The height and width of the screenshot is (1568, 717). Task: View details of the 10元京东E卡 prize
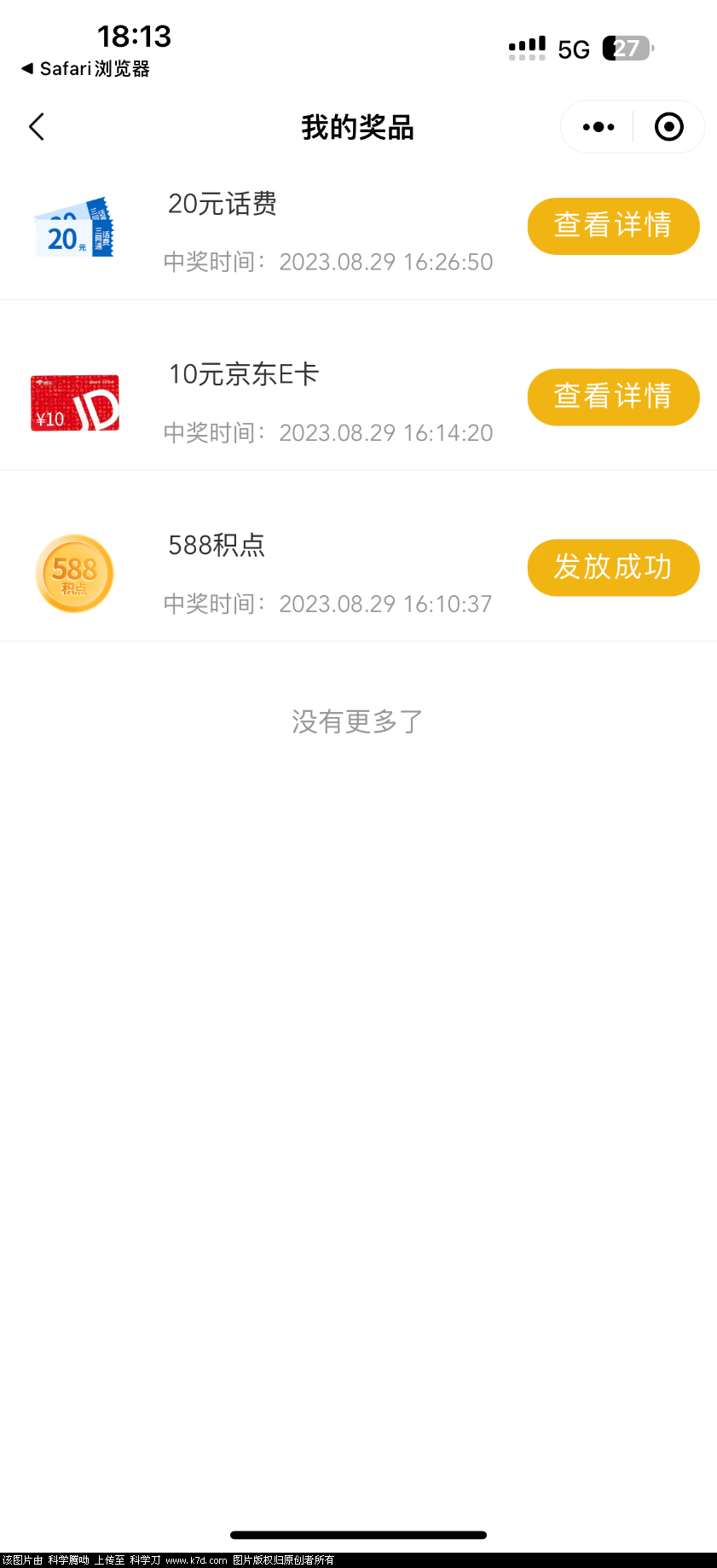coord(613,396)
